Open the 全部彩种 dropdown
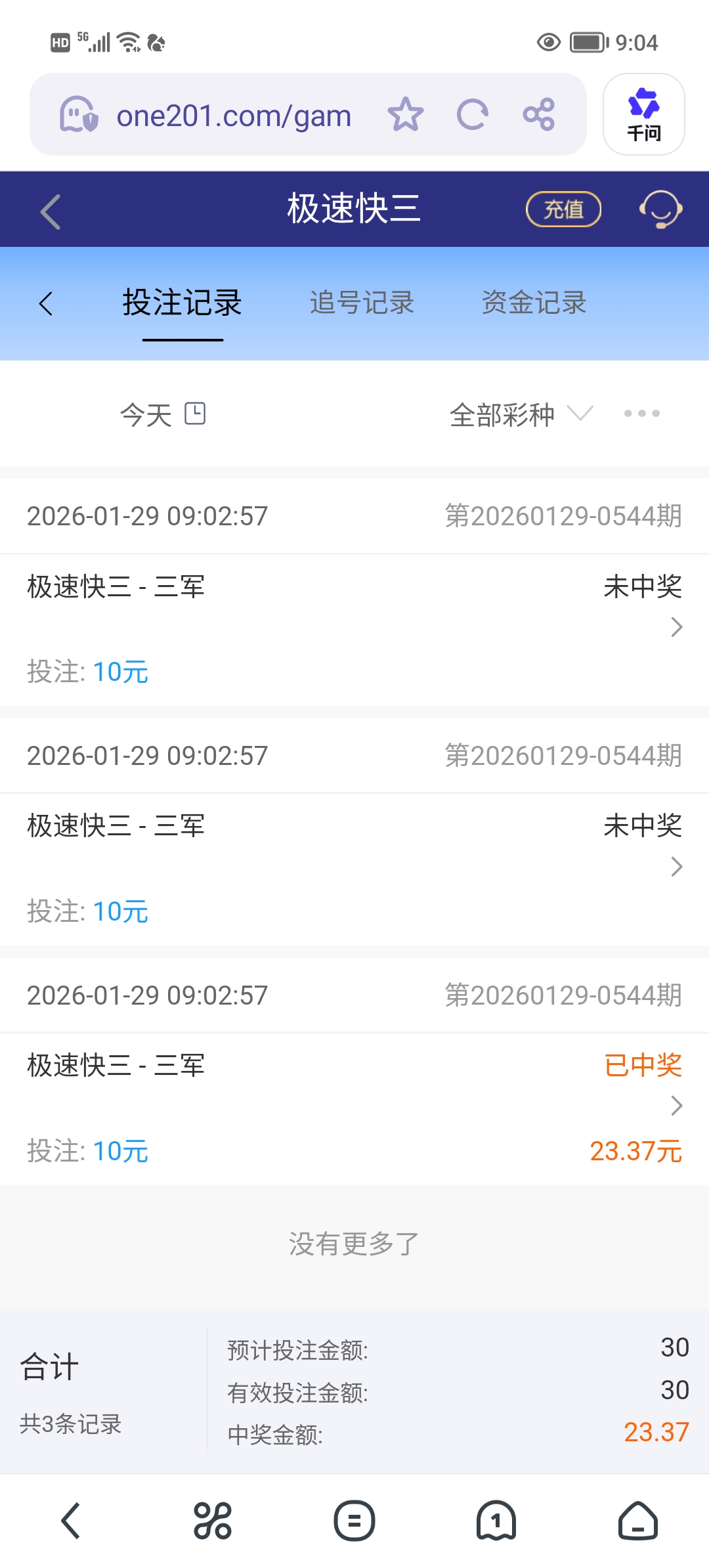 519,414
